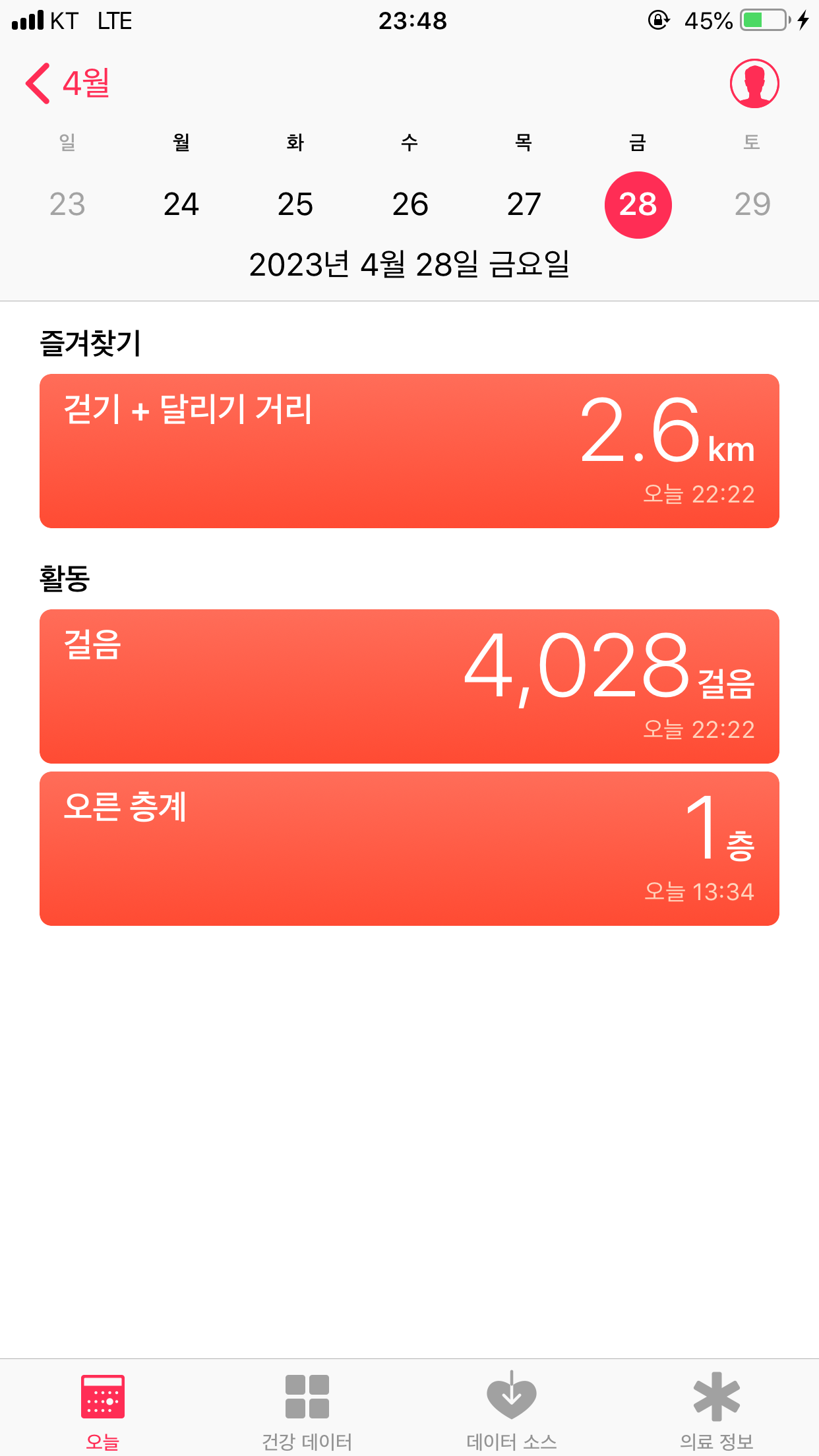The width and height of the screenshot is (819, 1456).
Task: Go back to the 4월 month view
Action: pyautogui.click(x=68, y=84)
